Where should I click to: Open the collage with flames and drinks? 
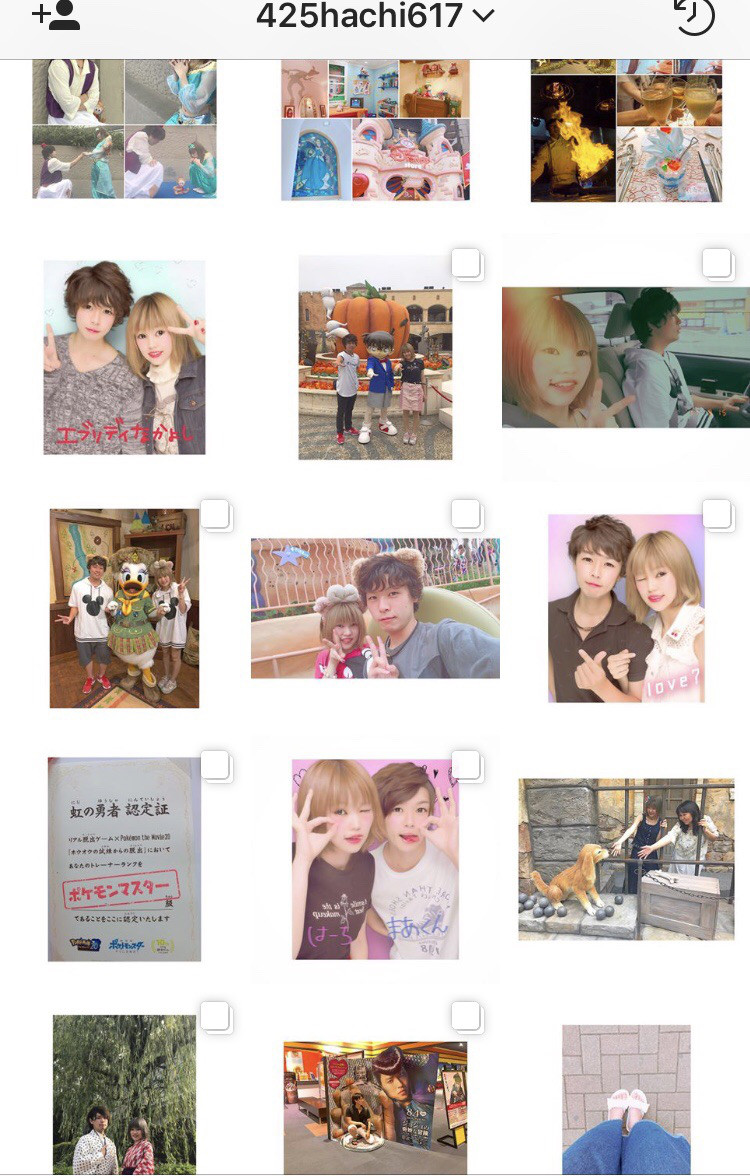(626, 130)
